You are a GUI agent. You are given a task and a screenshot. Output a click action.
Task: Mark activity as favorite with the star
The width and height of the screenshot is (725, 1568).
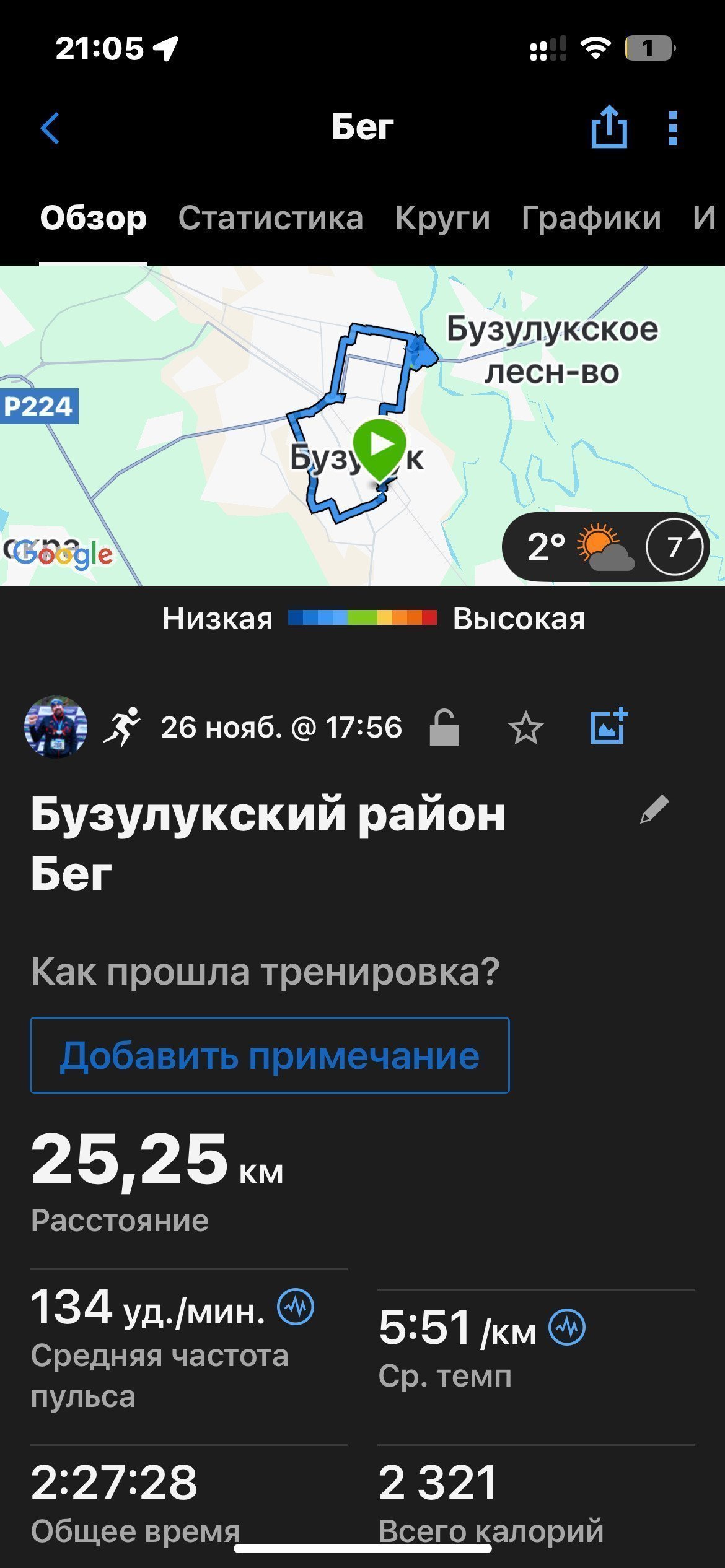click(x=525, y=727)
